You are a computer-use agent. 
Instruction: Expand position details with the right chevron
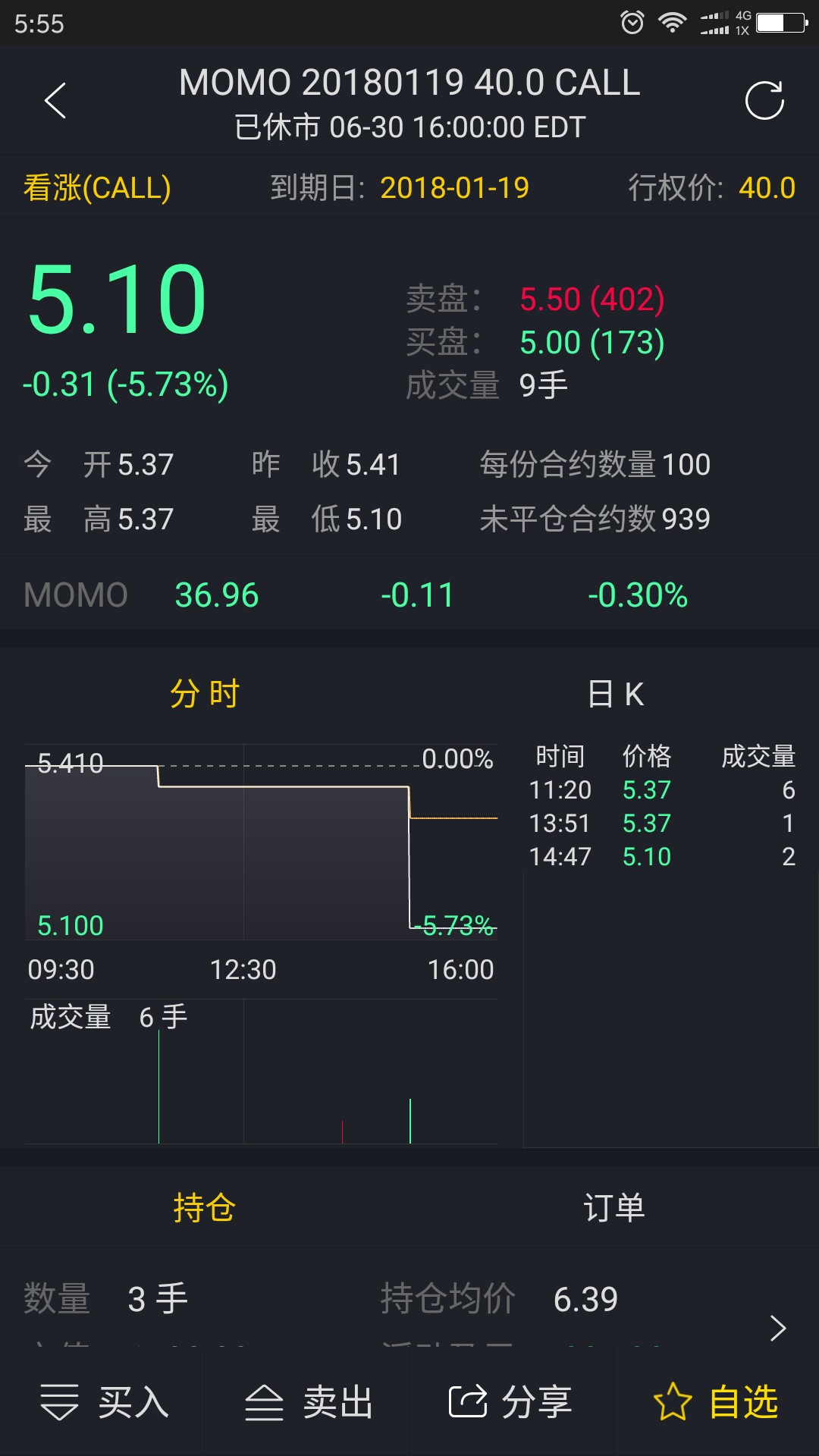(x=778, y=1328)
